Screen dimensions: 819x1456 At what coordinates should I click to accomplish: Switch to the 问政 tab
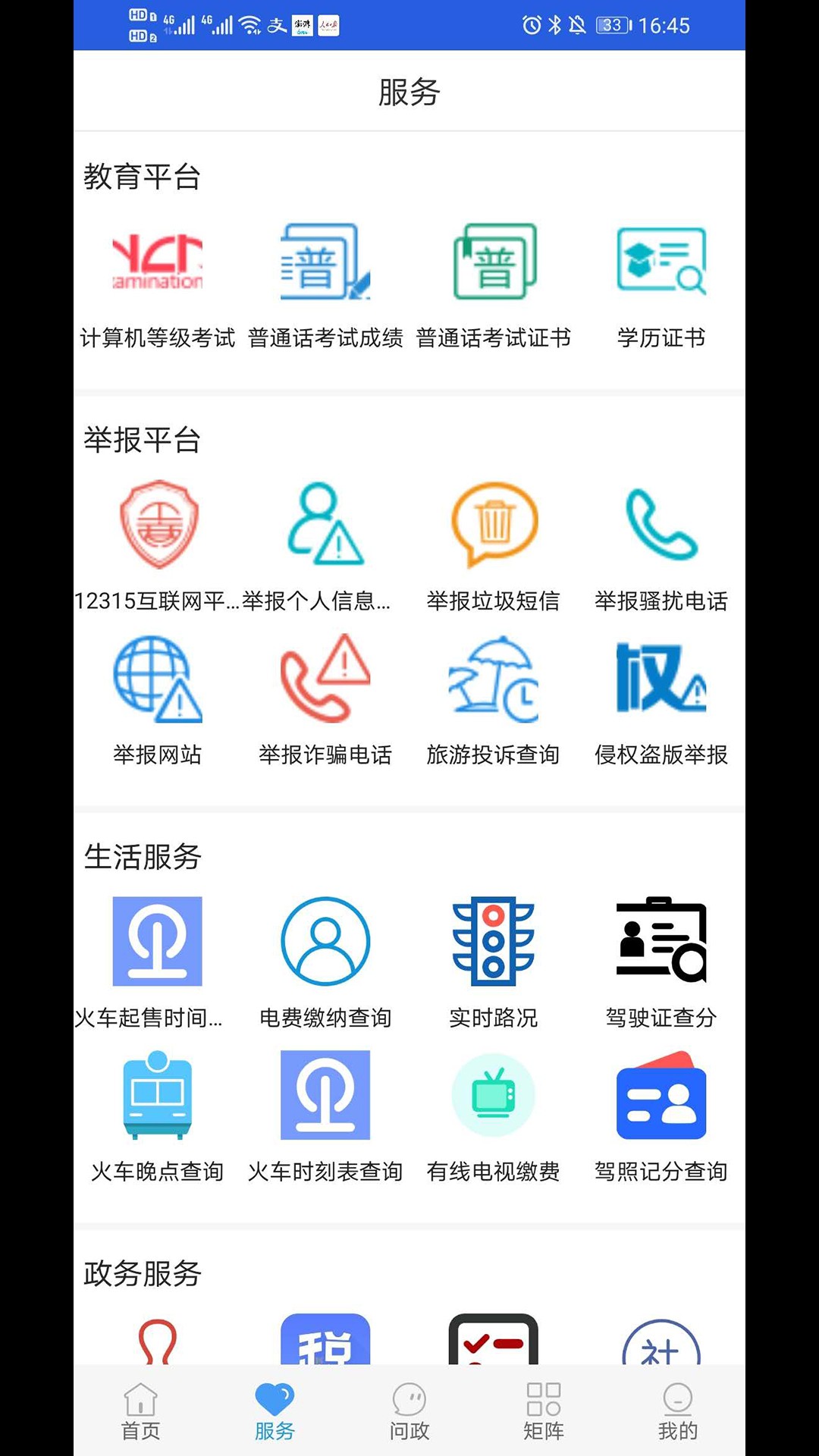409,1410
